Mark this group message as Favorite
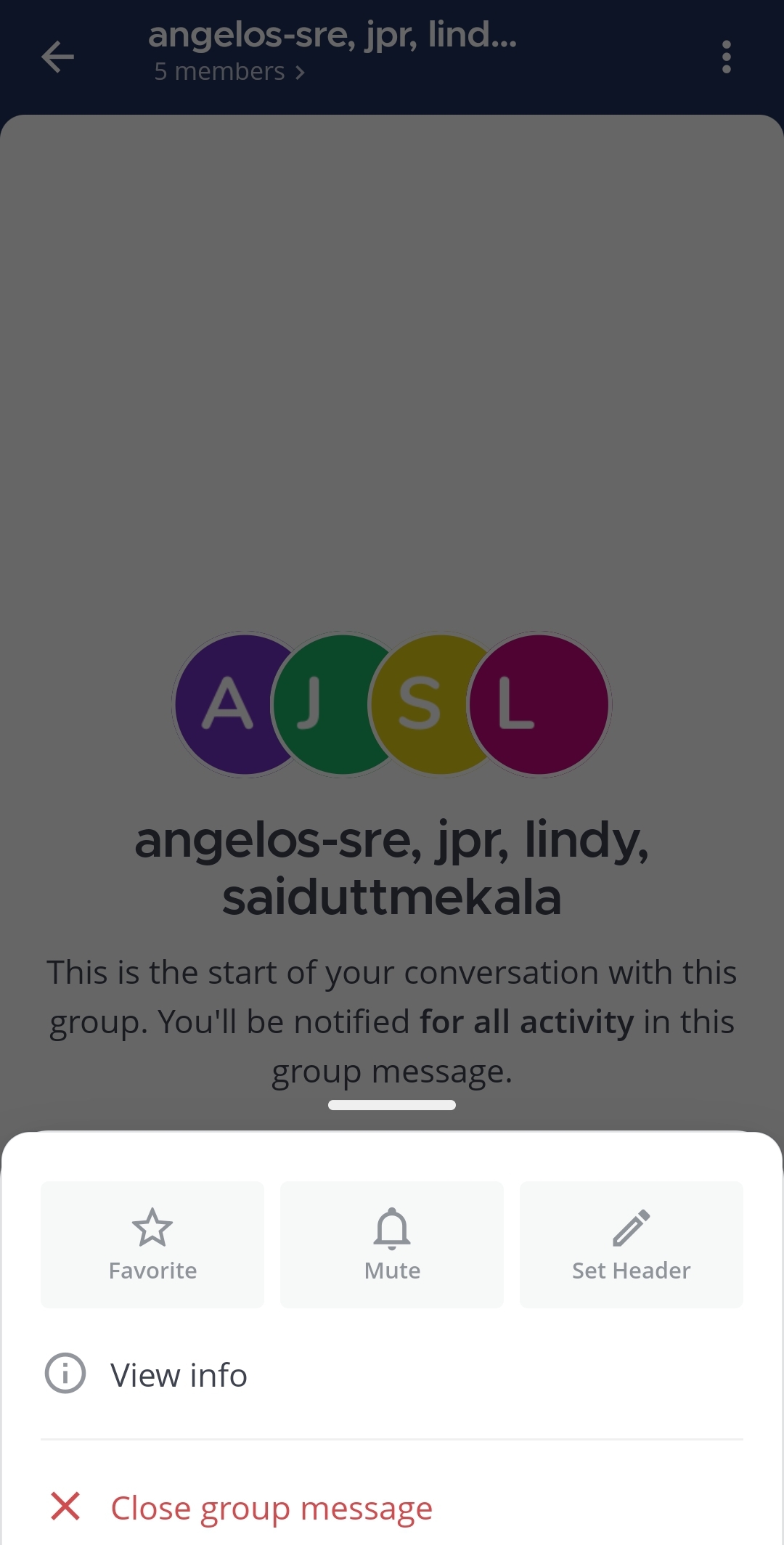 [x=152, y=1244]
